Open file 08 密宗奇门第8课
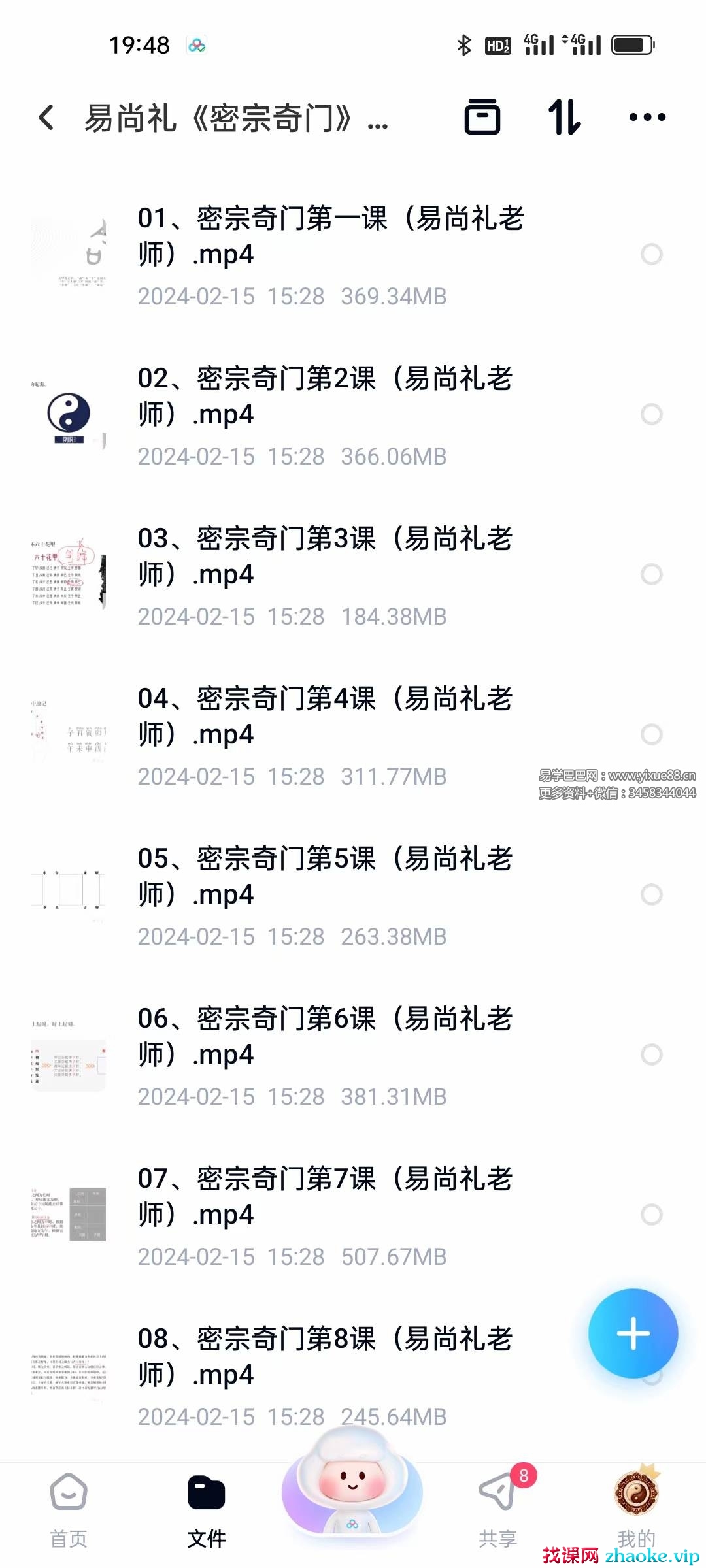This screenshot has height=1568, width=706. 324,1357
